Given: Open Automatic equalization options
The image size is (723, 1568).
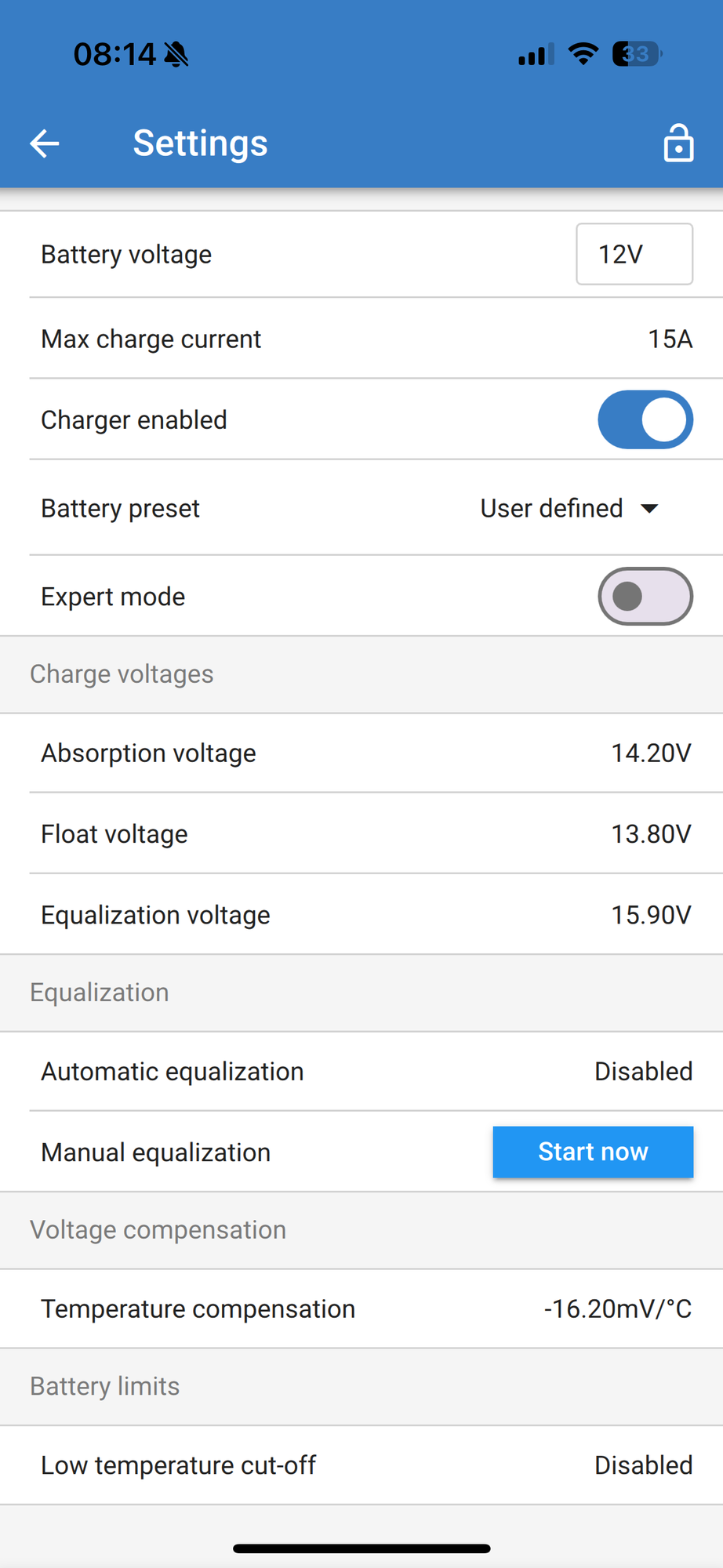Looking at the screenshot, I should coord(361,1072).
